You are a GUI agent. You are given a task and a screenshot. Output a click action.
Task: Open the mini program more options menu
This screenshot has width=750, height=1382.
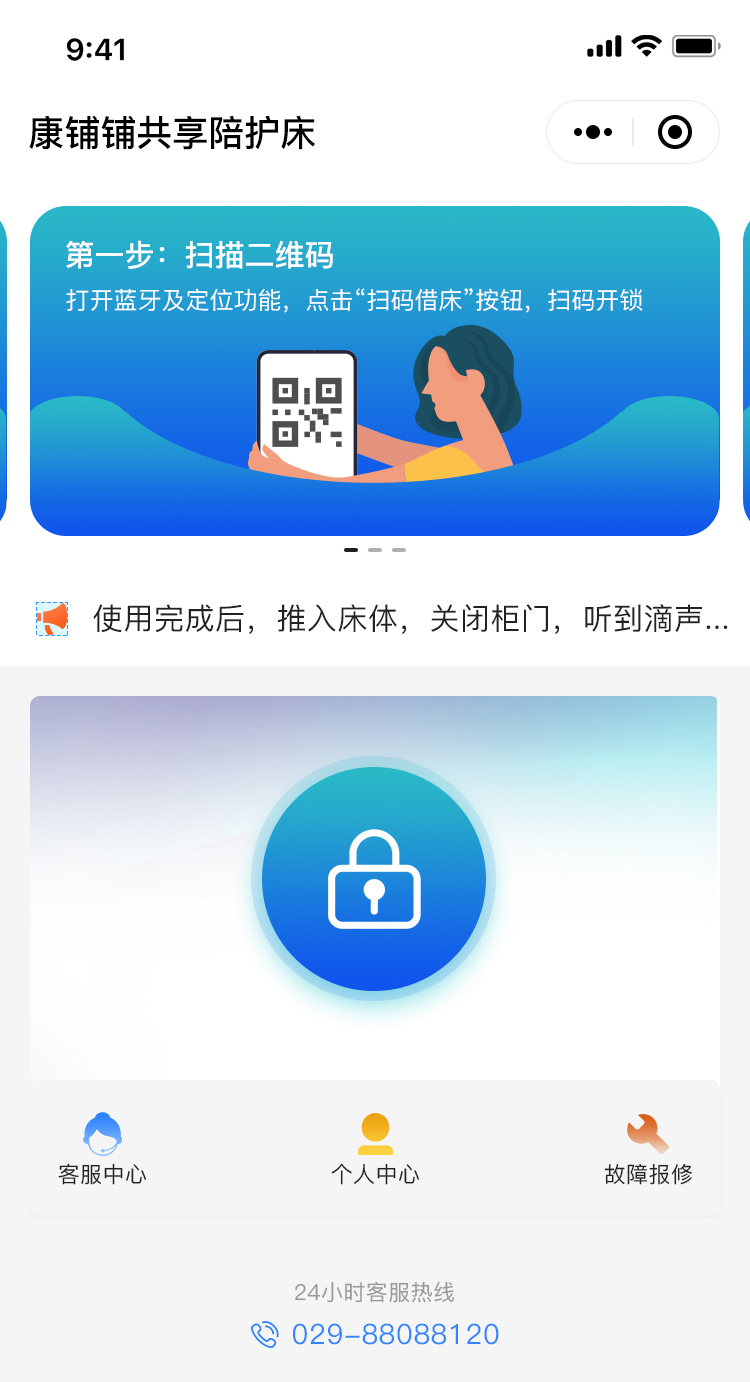point(592,132)
